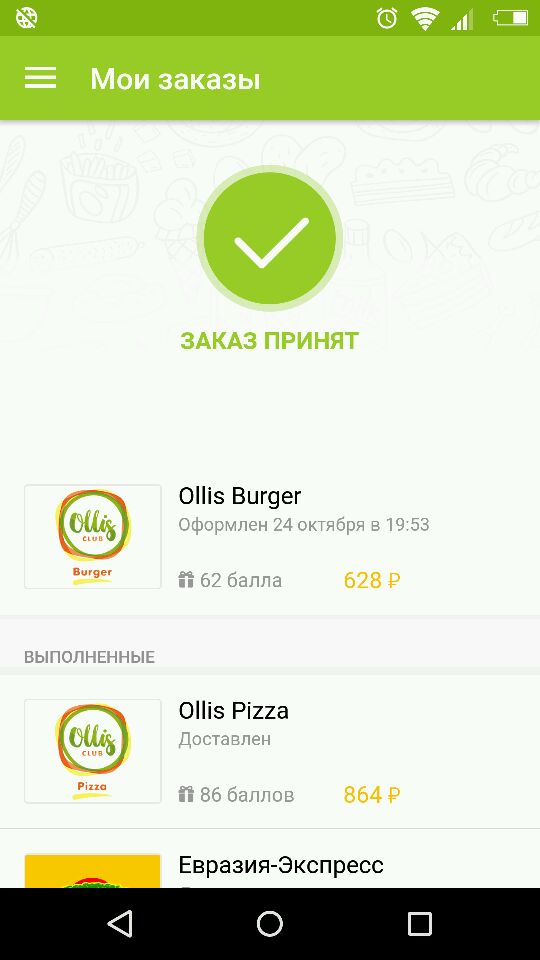The width and height of the screenshot is (540, 960).
Task: Go back with the system back button
Action: pyautogui.click(x=120, y=924)
